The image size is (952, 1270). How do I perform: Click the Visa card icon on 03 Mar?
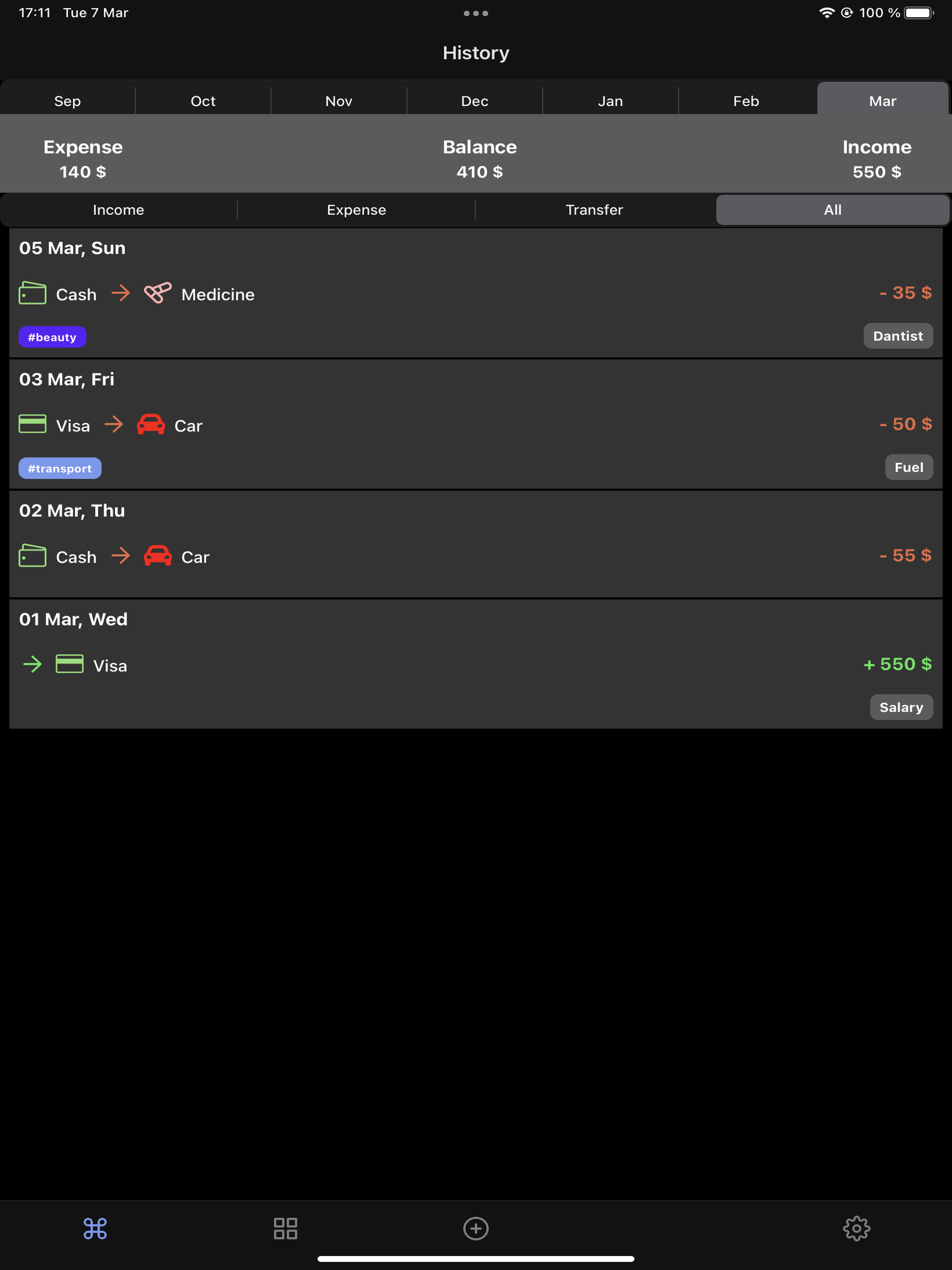[32, 424]
